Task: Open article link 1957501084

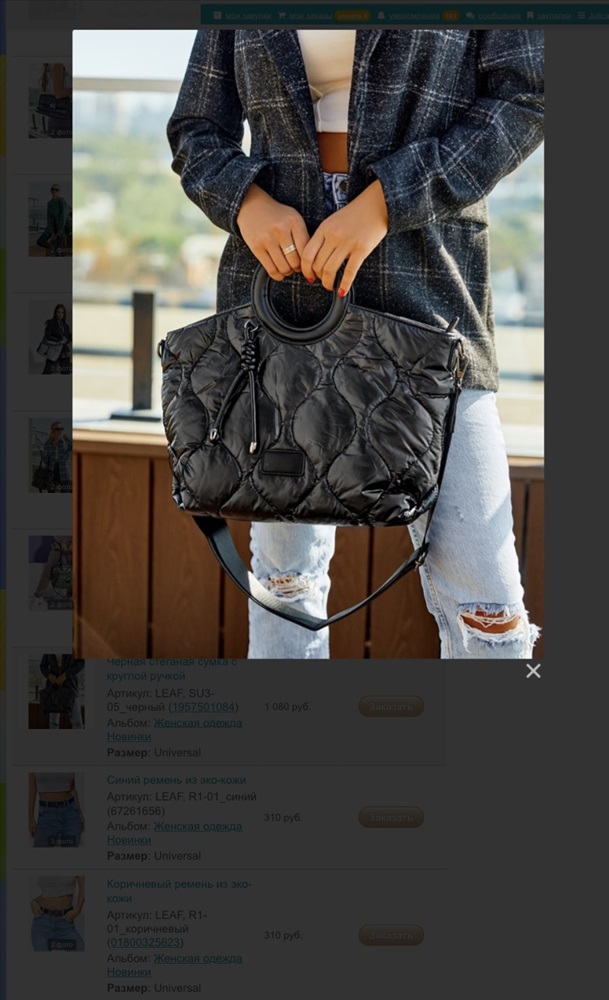Action: 203,707
